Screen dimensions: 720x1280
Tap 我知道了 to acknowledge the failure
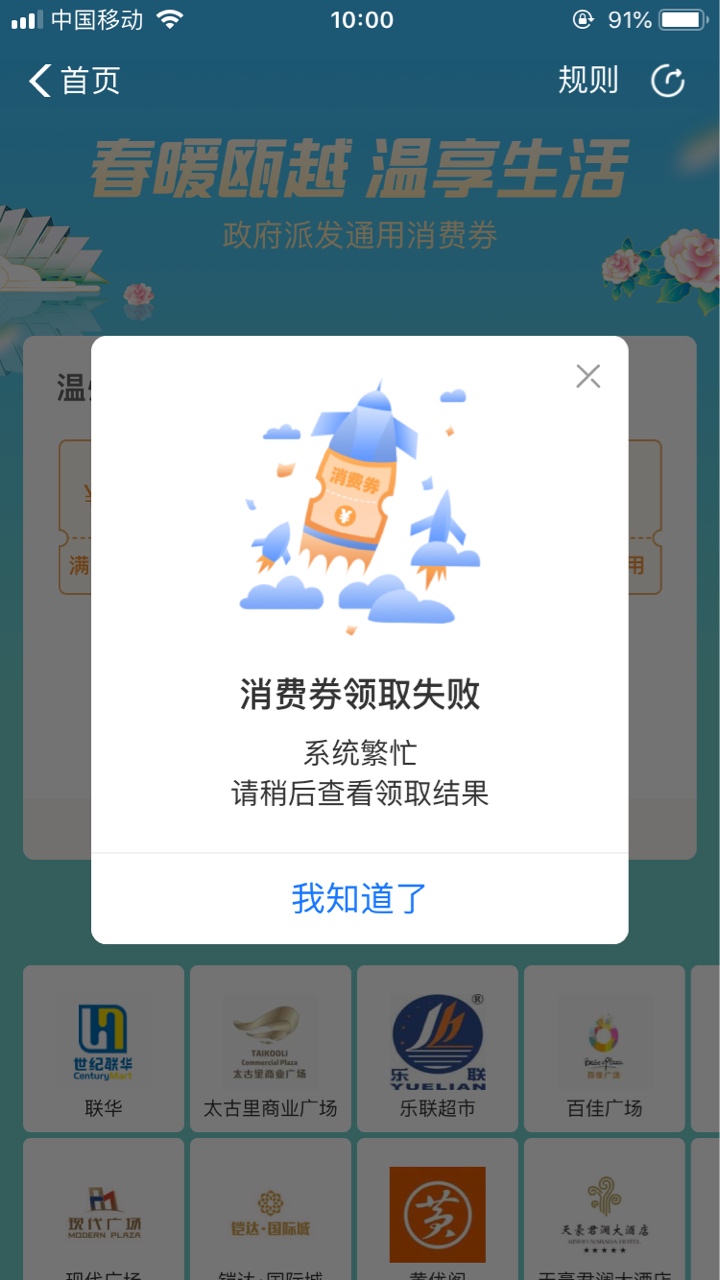click(359, 898)
